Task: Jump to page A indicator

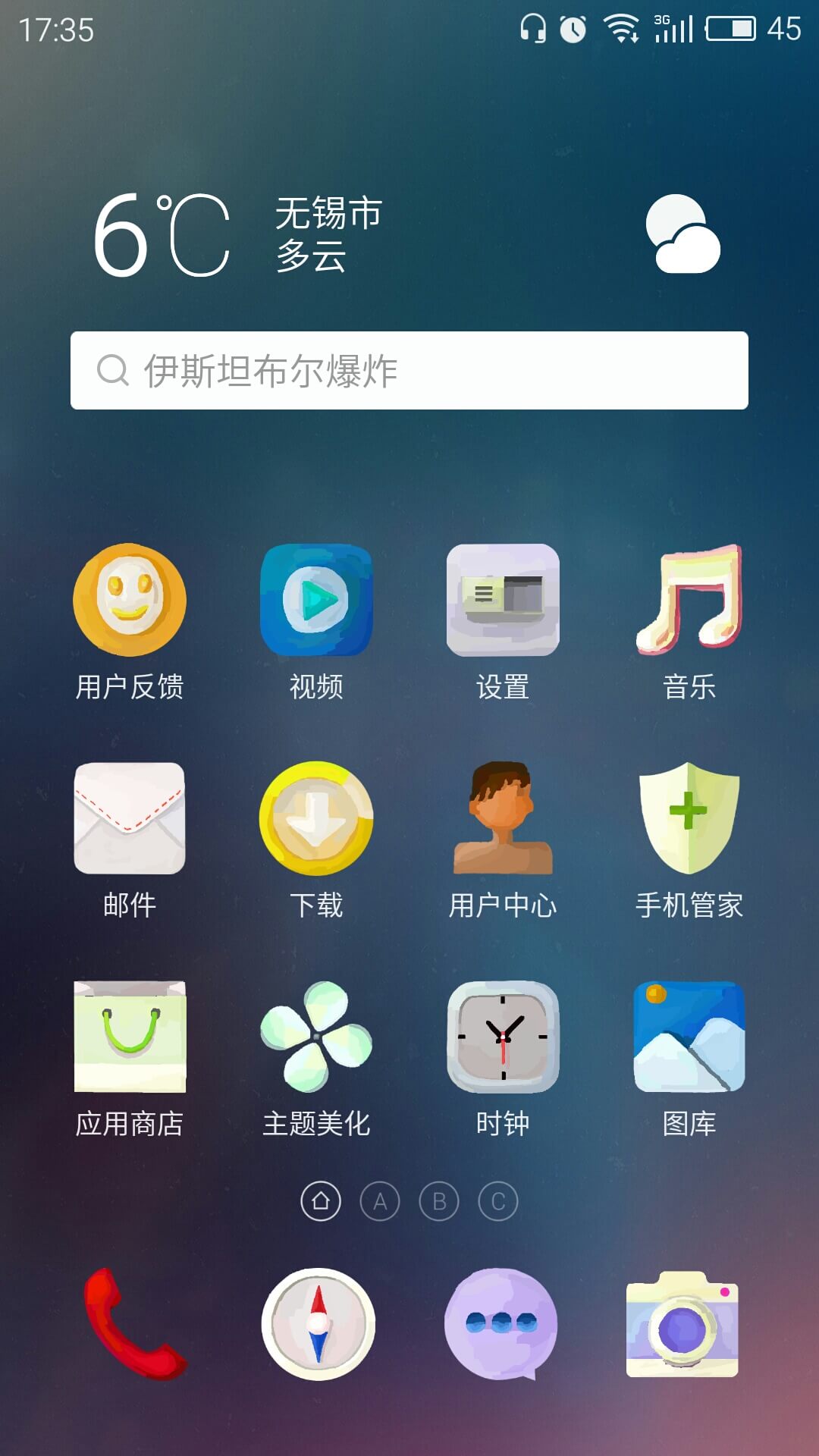Action: (x=380, y=1201)
